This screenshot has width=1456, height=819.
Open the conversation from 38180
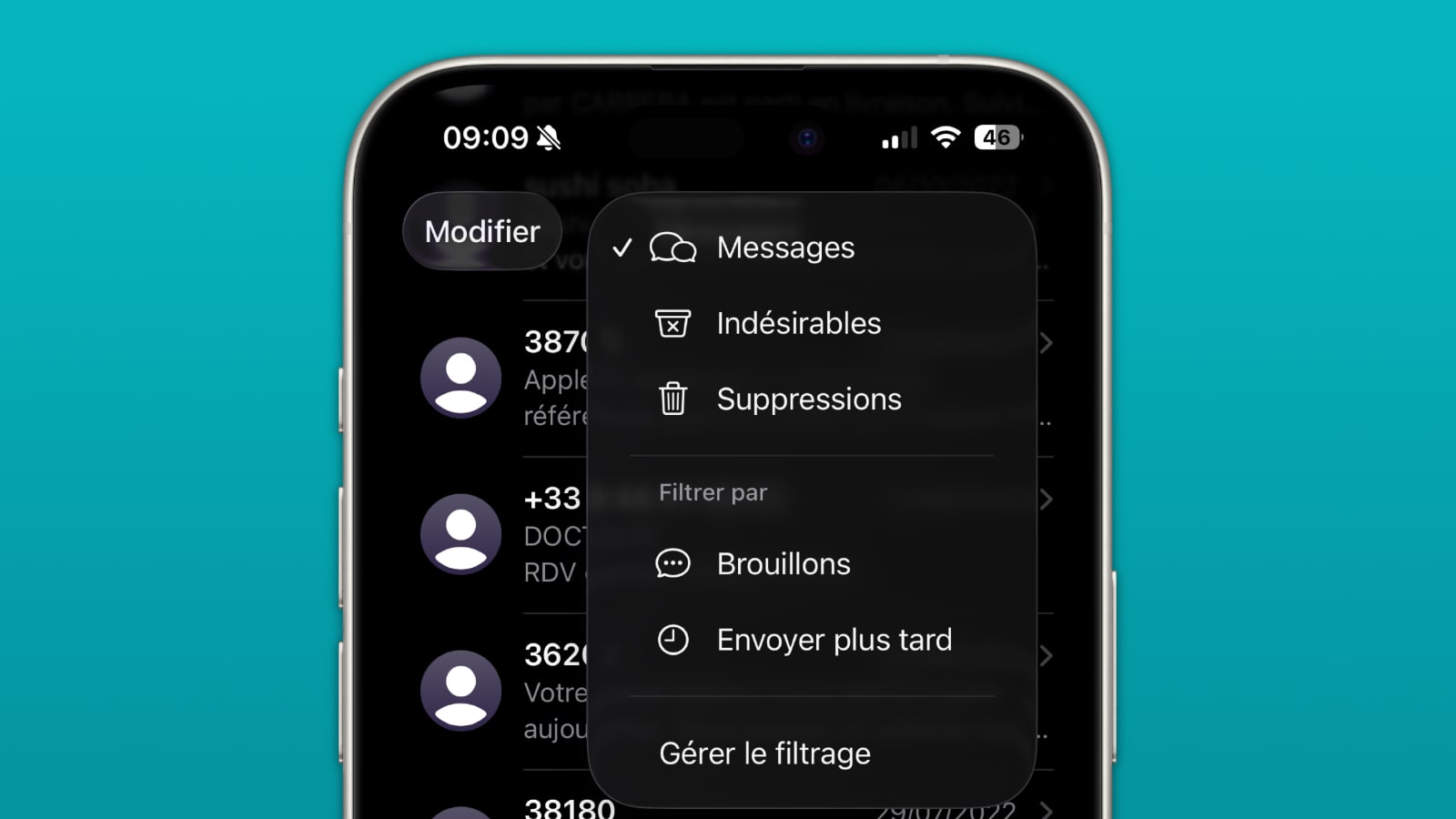click(x=570, y=807)
